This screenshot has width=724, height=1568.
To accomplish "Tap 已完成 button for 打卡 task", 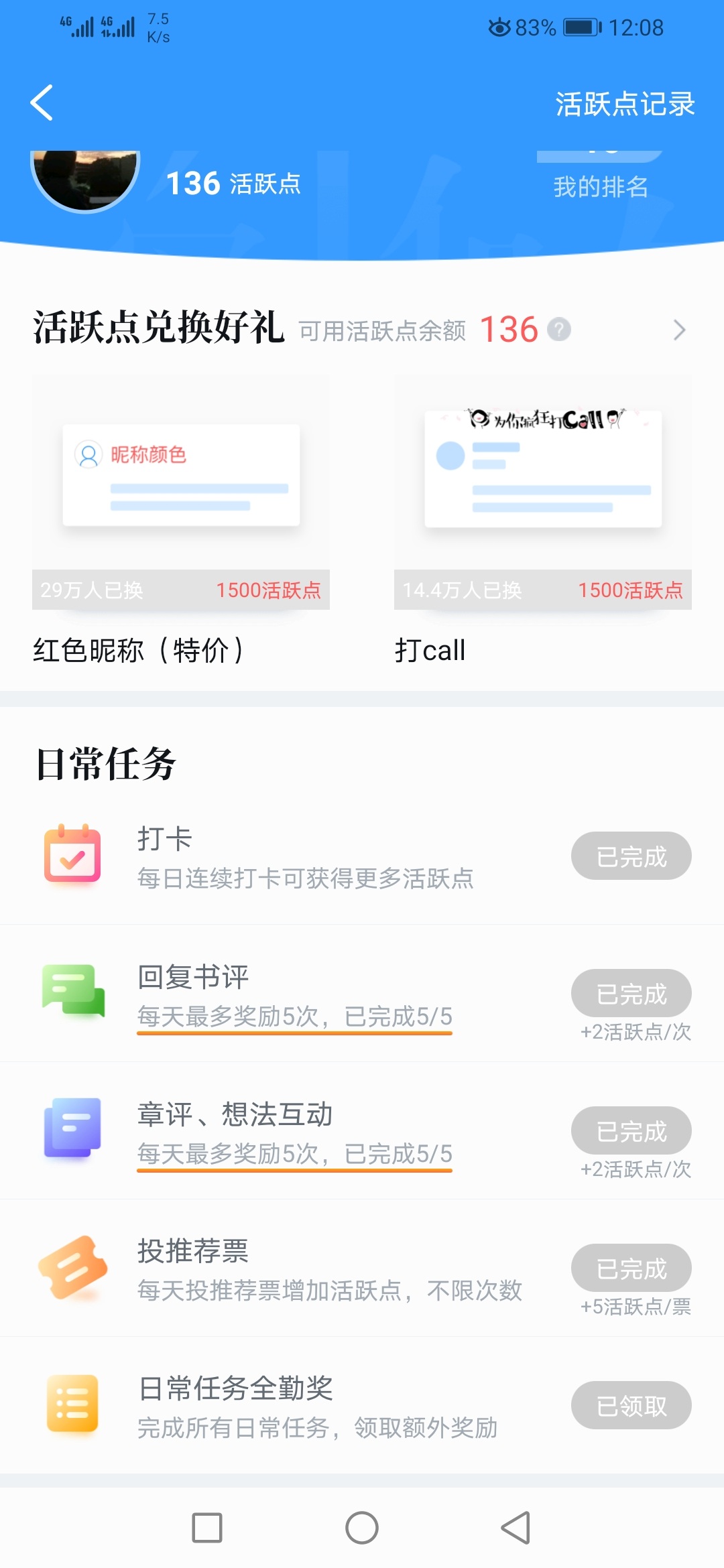I will click(x=631, y=856).
